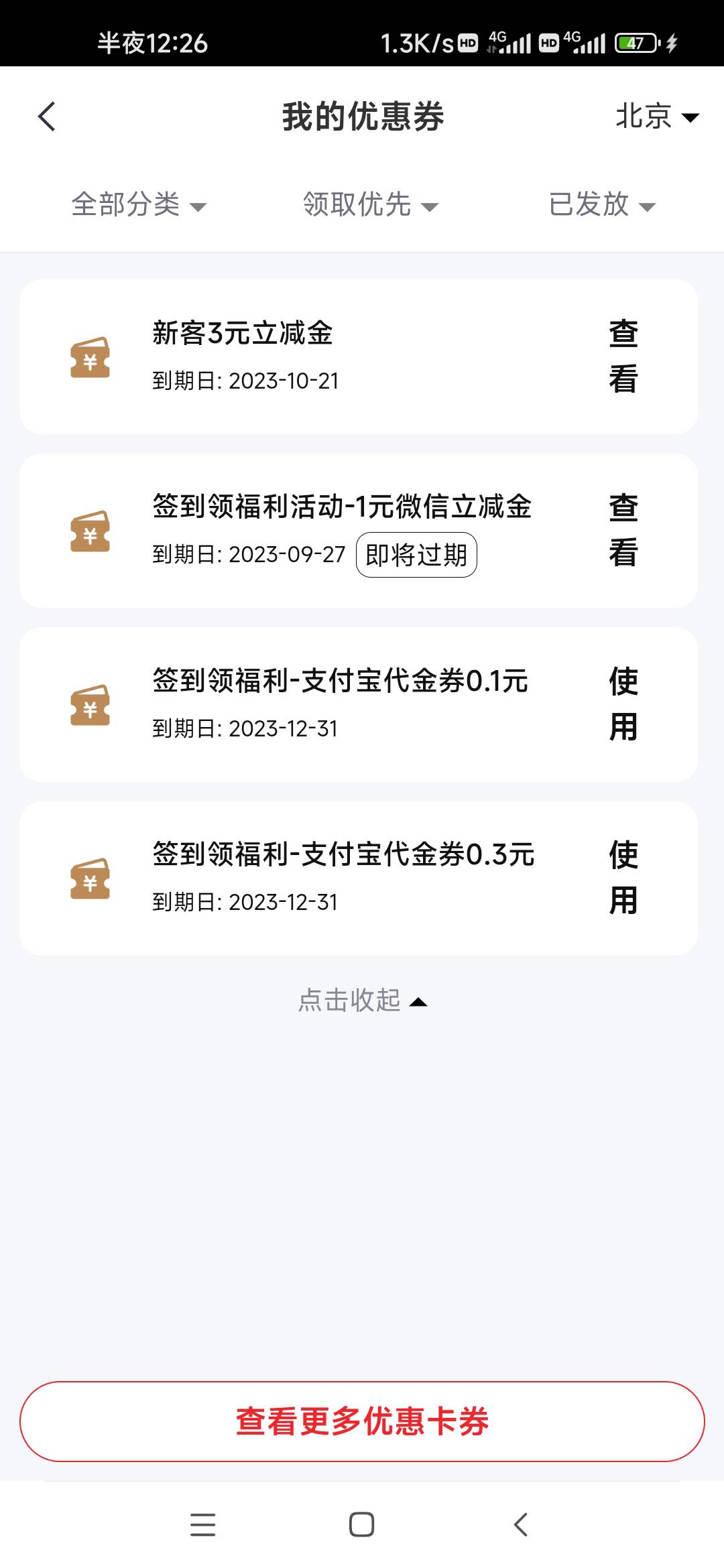This screenshot has height=1568, width=724.
Task: Tap 查看 on the 新客3元立减金 coupon
Action: [623, 356]
